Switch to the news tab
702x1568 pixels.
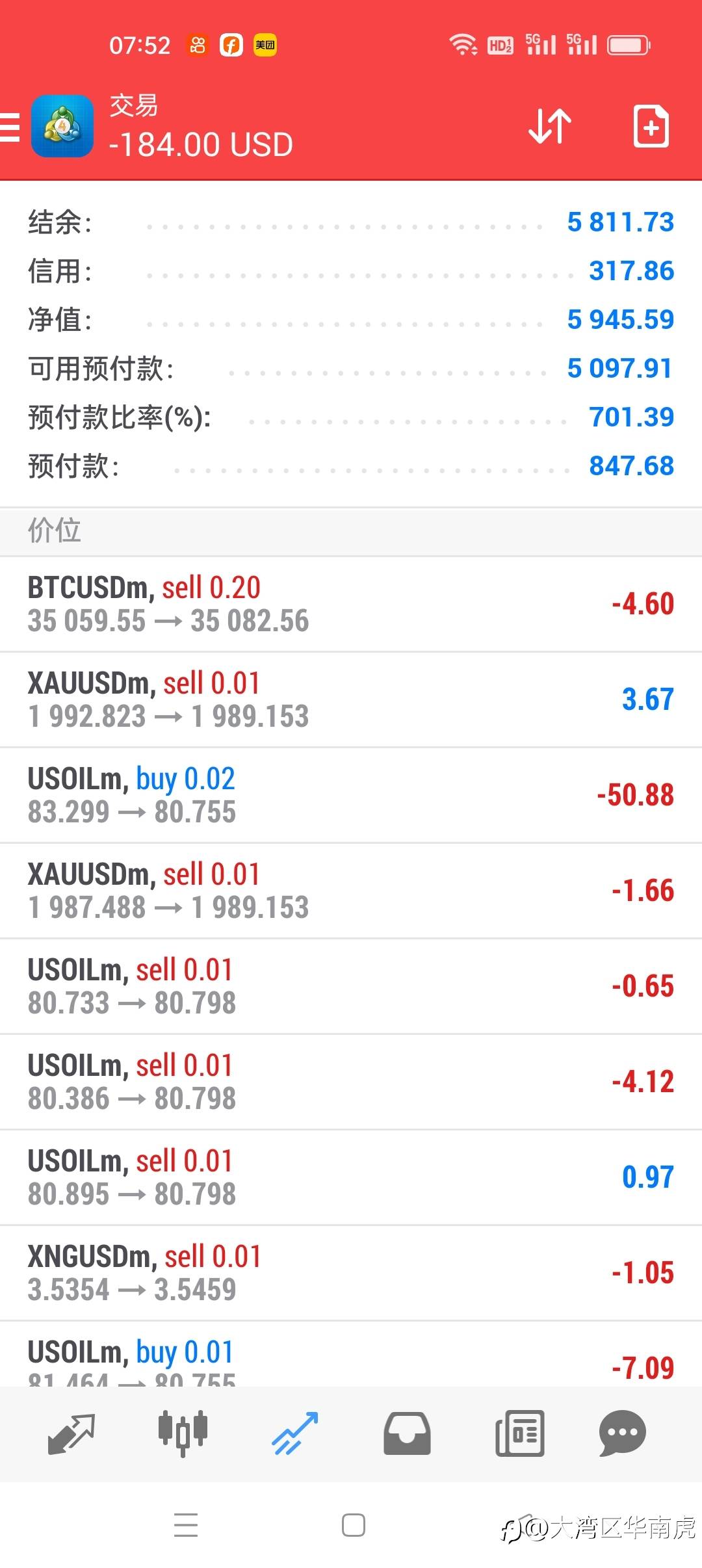coord(519,1433)
